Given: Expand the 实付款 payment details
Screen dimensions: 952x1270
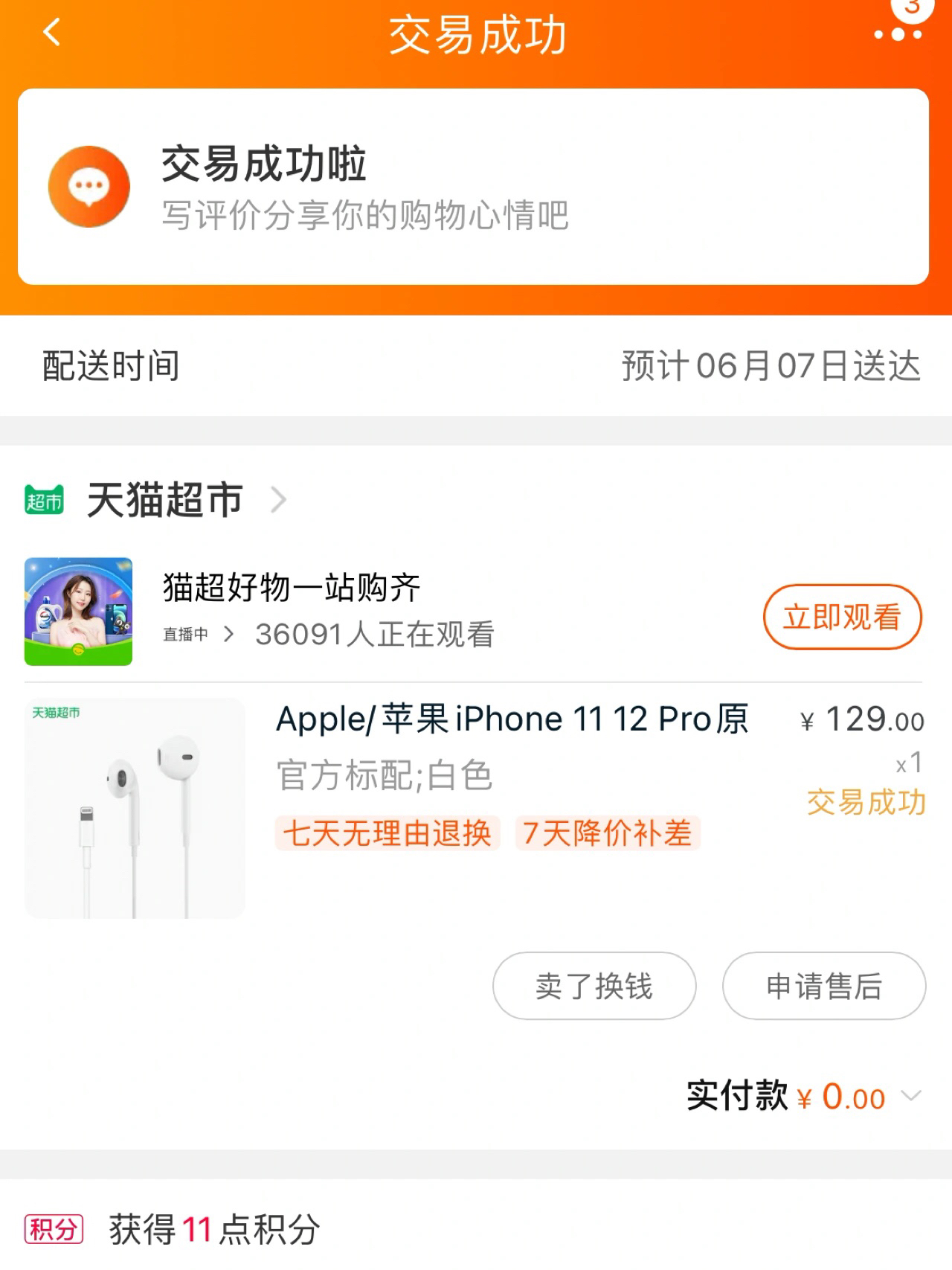Looking at the screenshot, I should click(x=911, y=1096).
